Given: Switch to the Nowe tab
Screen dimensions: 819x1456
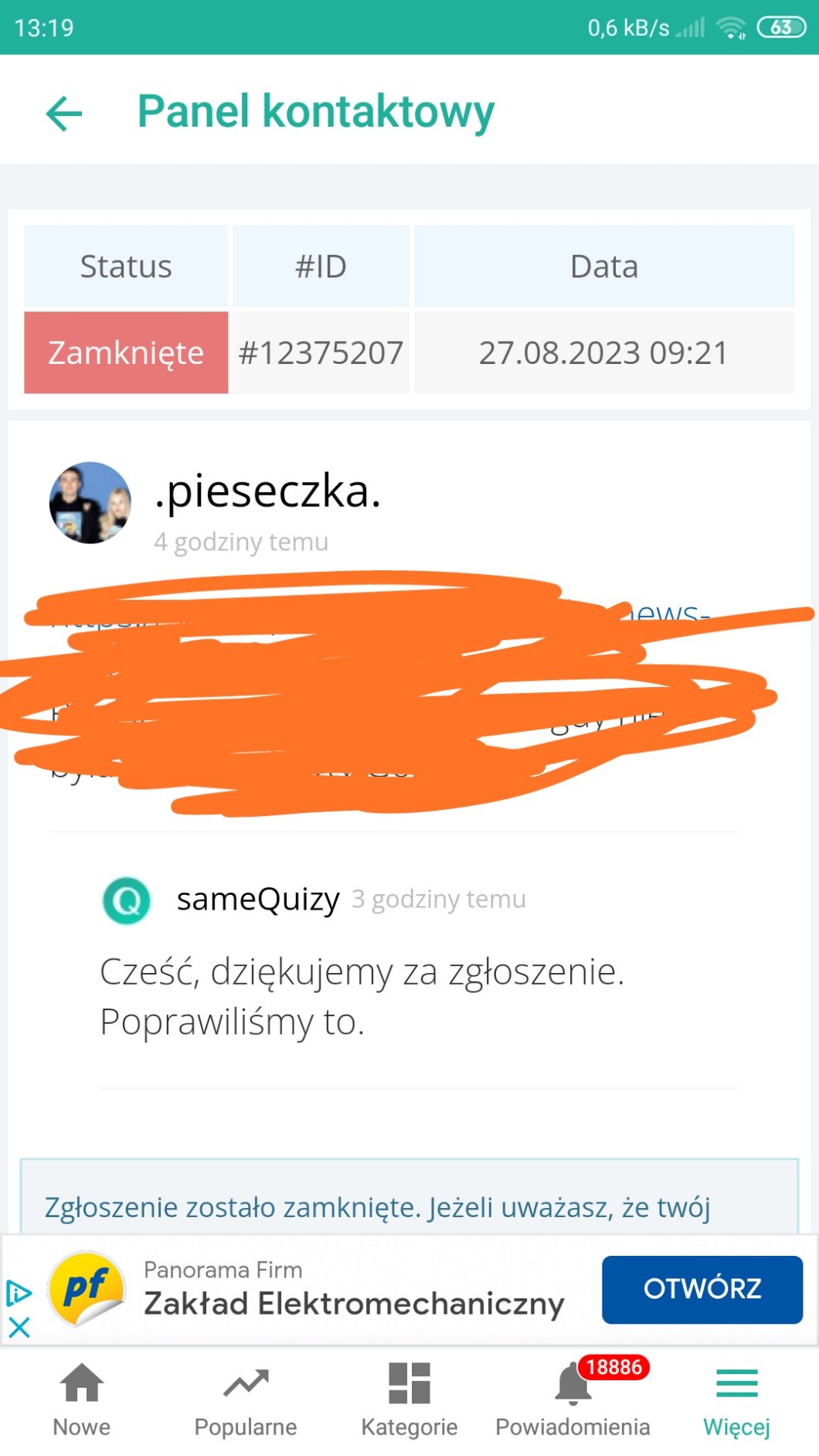Looking at the screenshot, I should click(x=81, y=1399).
